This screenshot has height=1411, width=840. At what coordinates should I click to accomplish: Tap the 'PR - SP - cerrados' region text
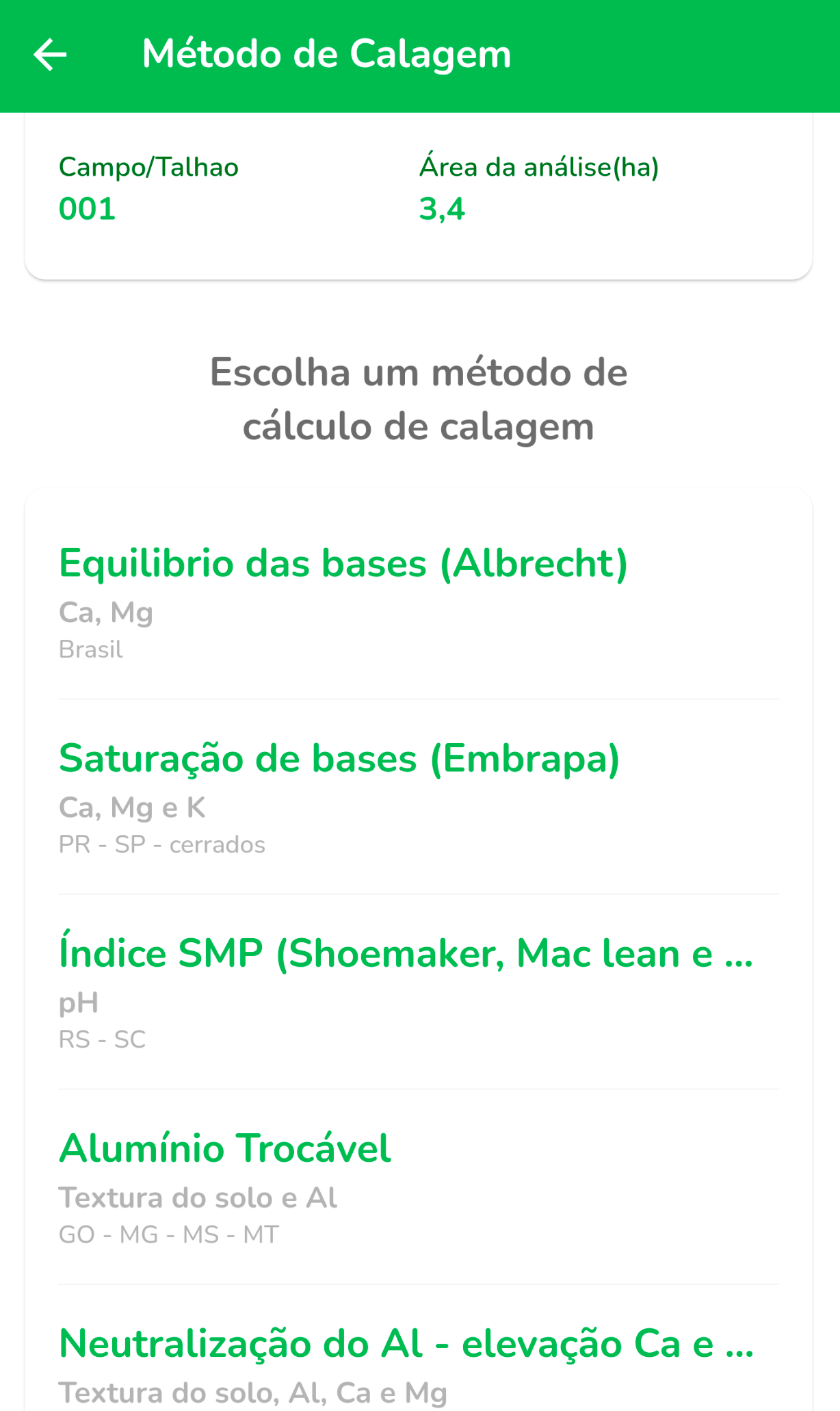click(162, 844)
